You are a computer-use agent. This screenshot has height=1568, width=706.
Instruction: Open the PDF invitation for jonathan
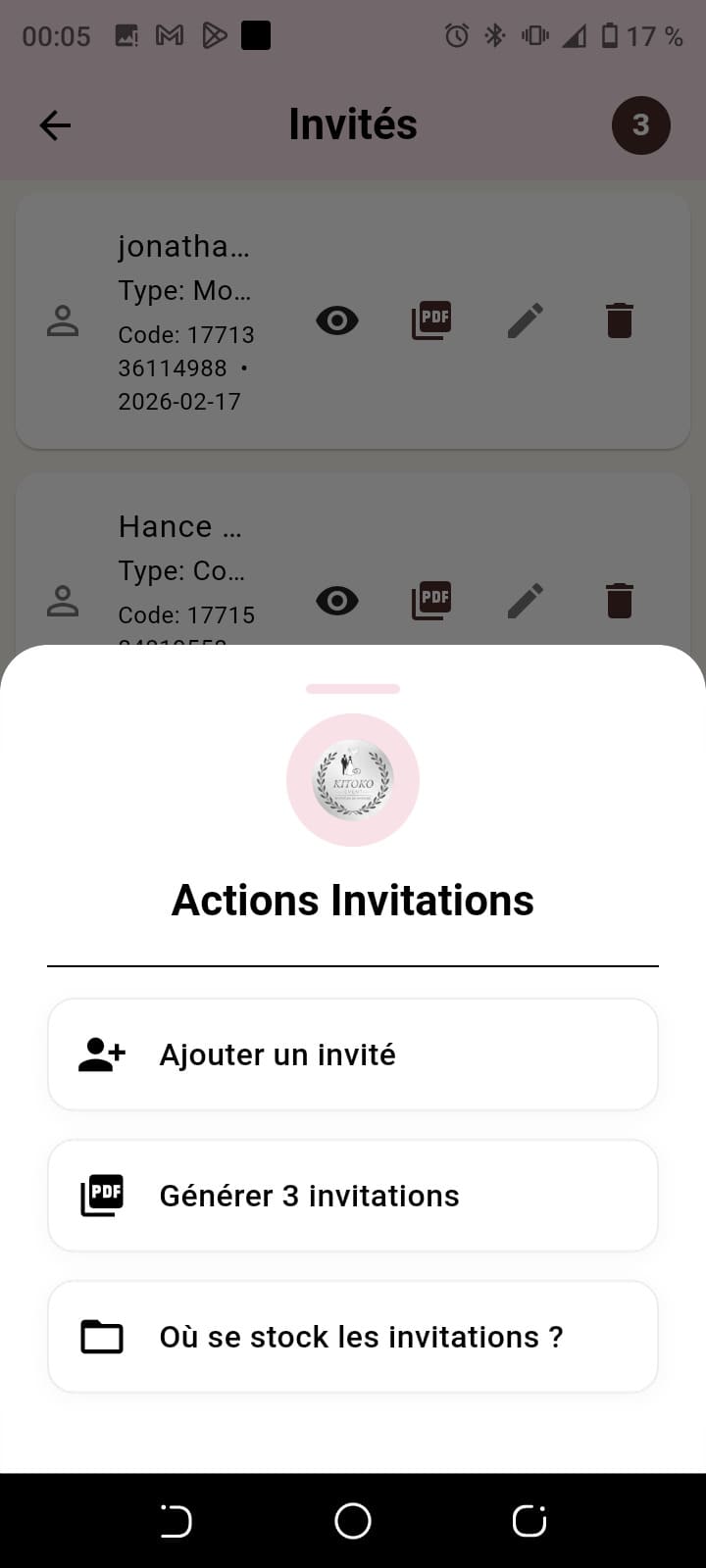pos(430,319)
